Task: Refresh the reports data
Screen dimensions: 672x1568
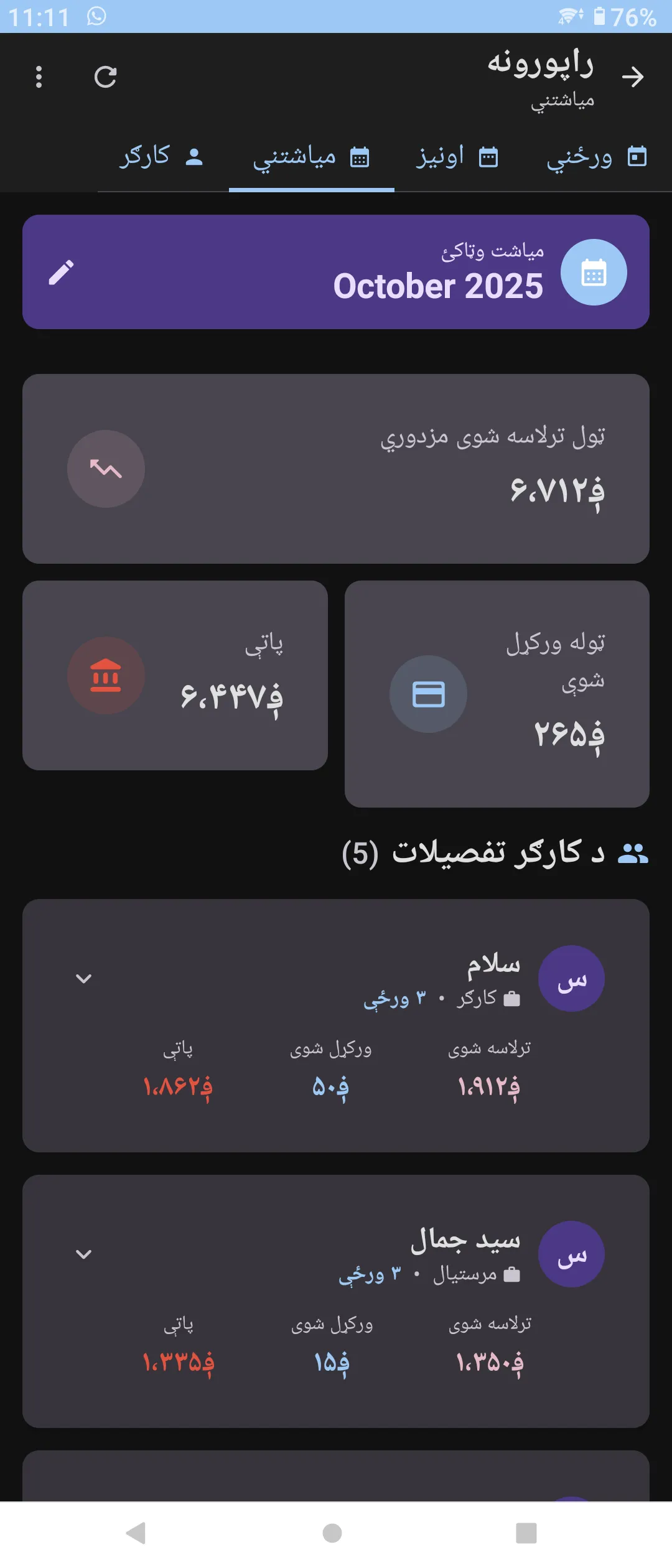Action: point(107,77)
